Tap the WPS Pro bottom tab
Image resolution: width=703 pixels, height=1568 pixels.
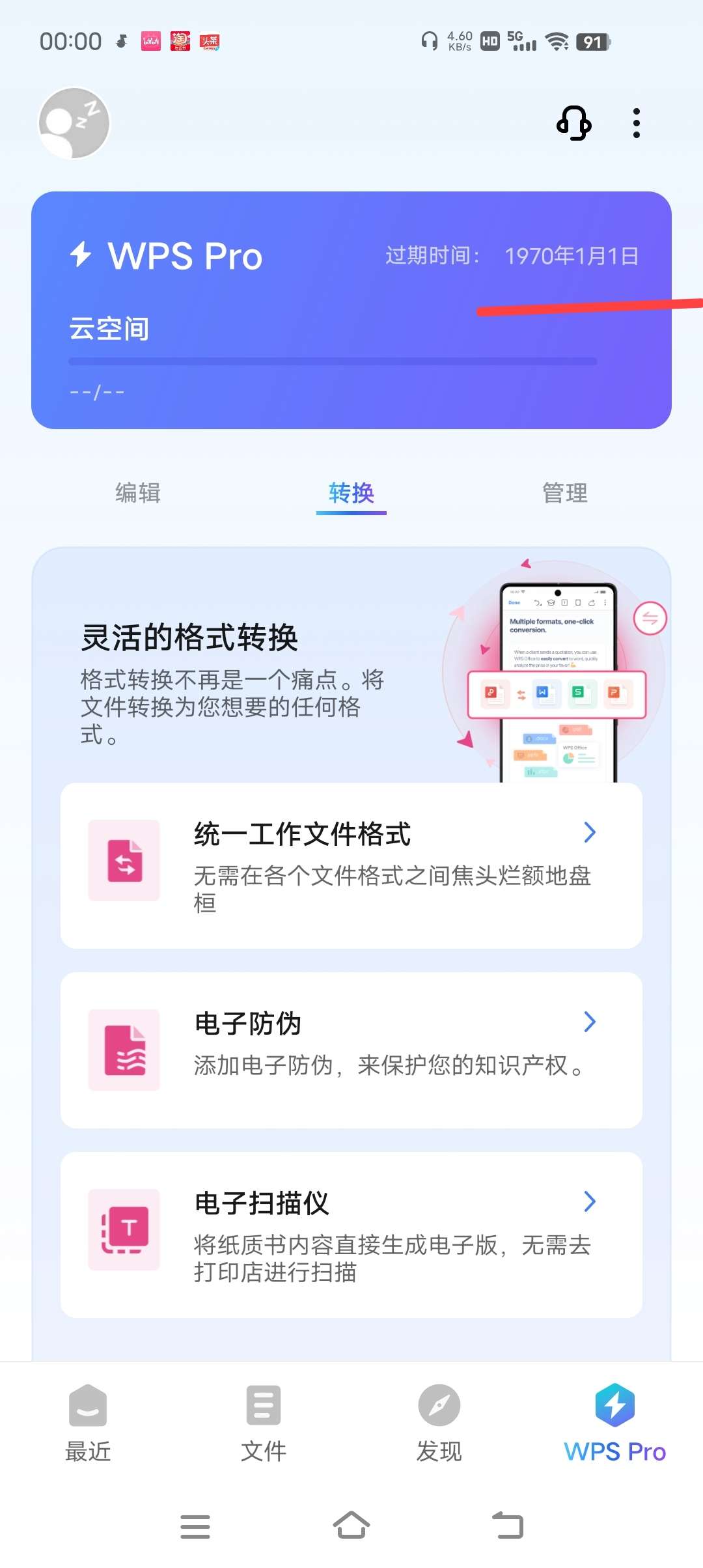pos(614,1423)
